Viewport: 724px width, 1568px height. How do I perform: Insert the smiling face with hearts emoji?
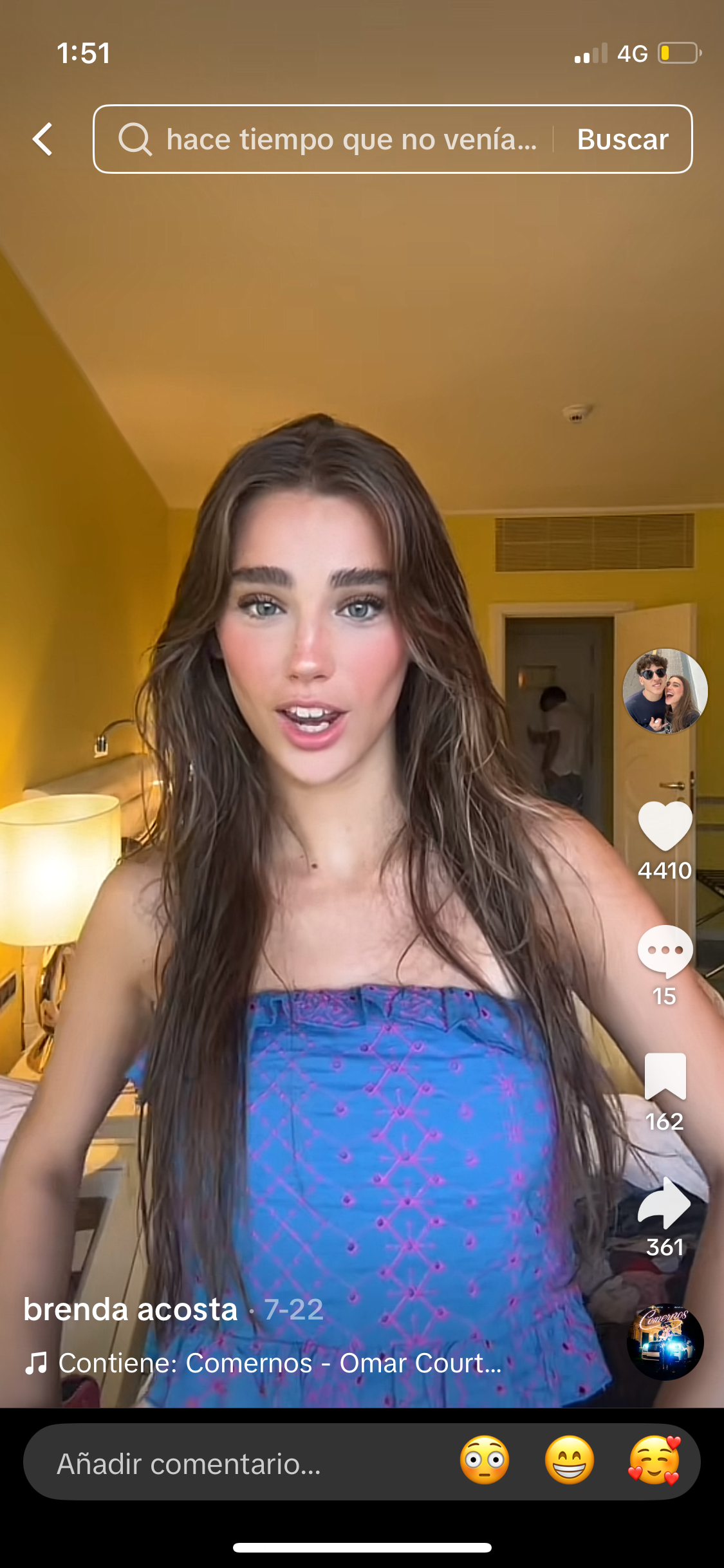coord(654,1460)
